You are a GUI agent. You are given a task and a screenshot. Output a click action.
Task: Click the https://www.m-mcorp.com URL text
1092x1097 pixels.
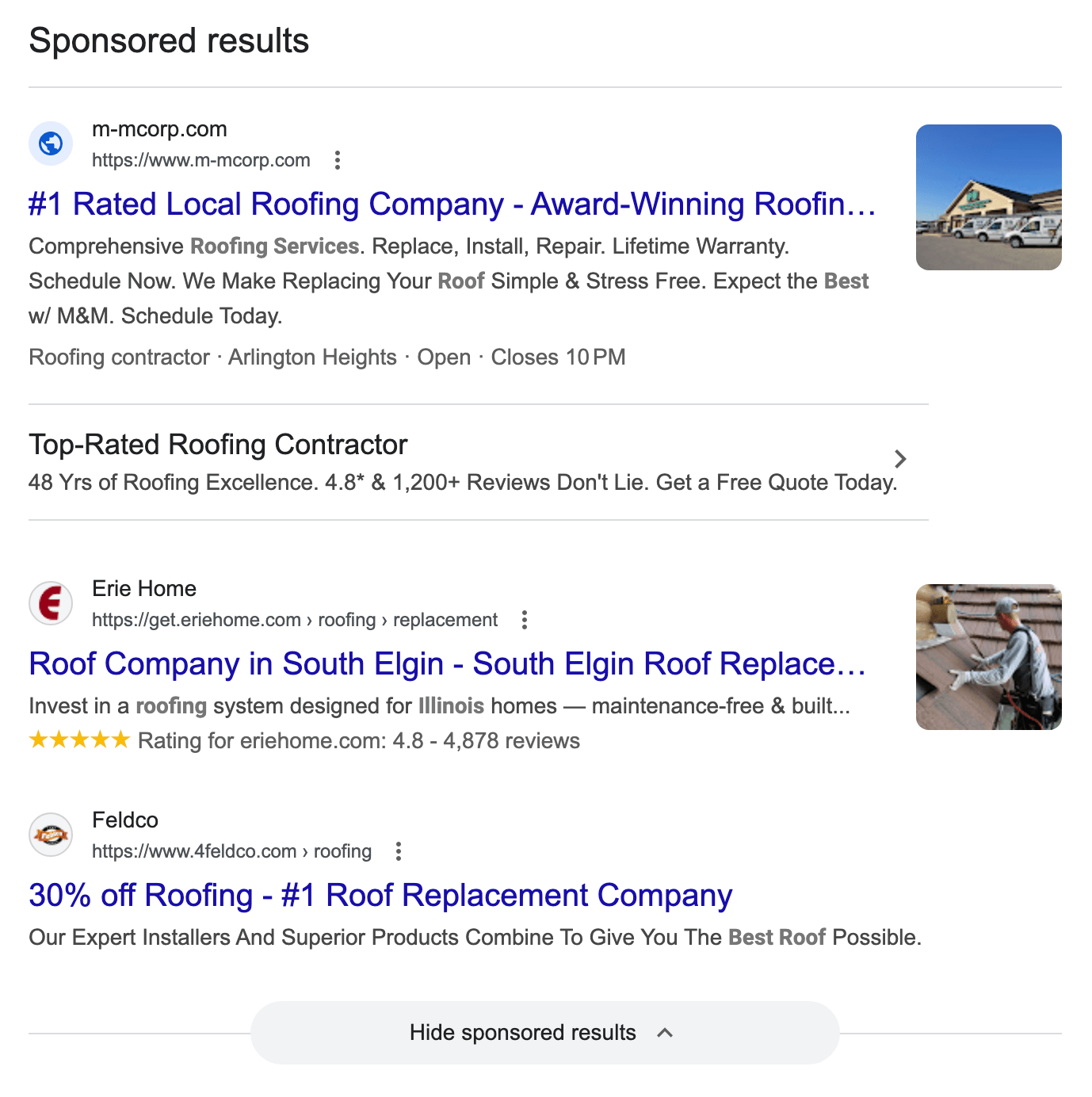click(200, 160)
